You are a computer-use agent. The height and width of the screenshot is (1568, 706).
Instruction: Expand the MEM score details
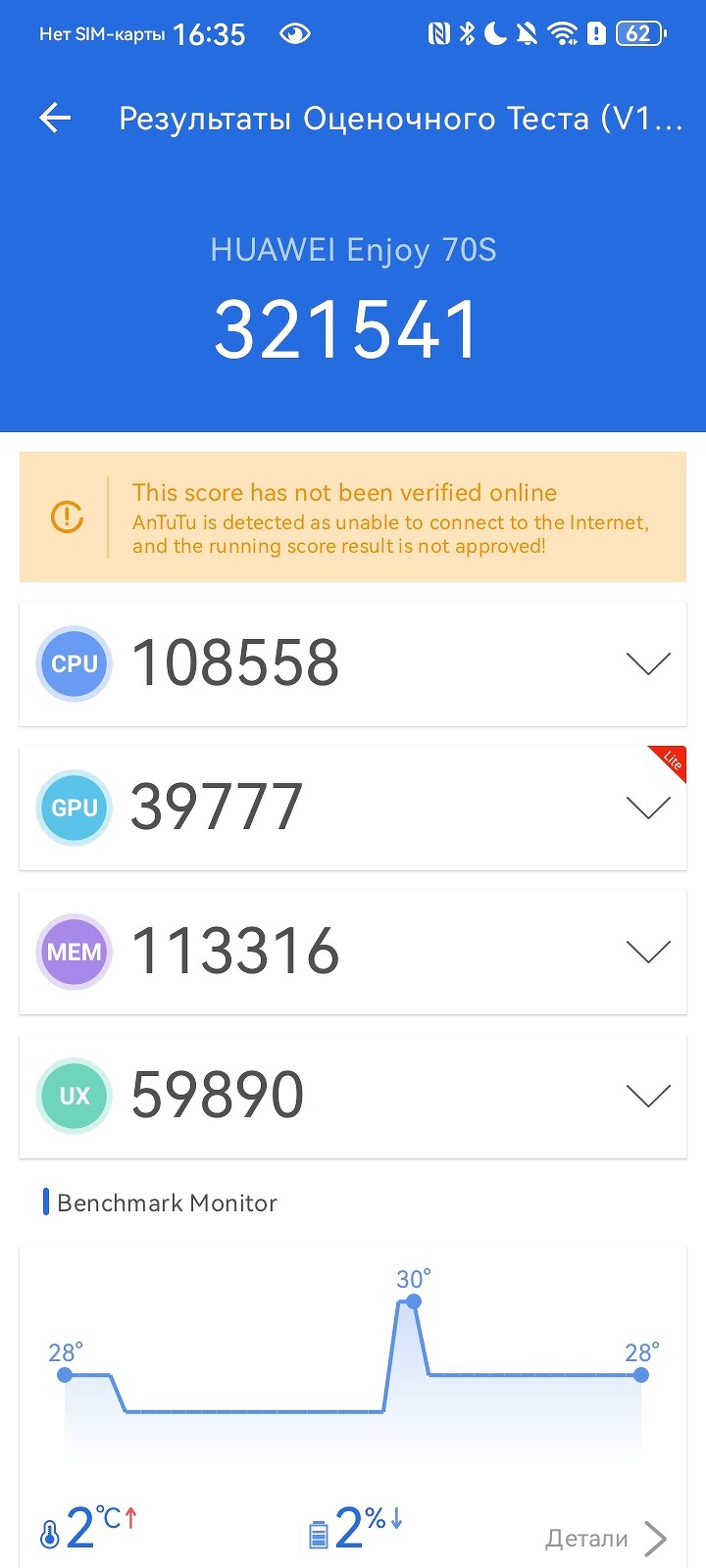[648, 952]
